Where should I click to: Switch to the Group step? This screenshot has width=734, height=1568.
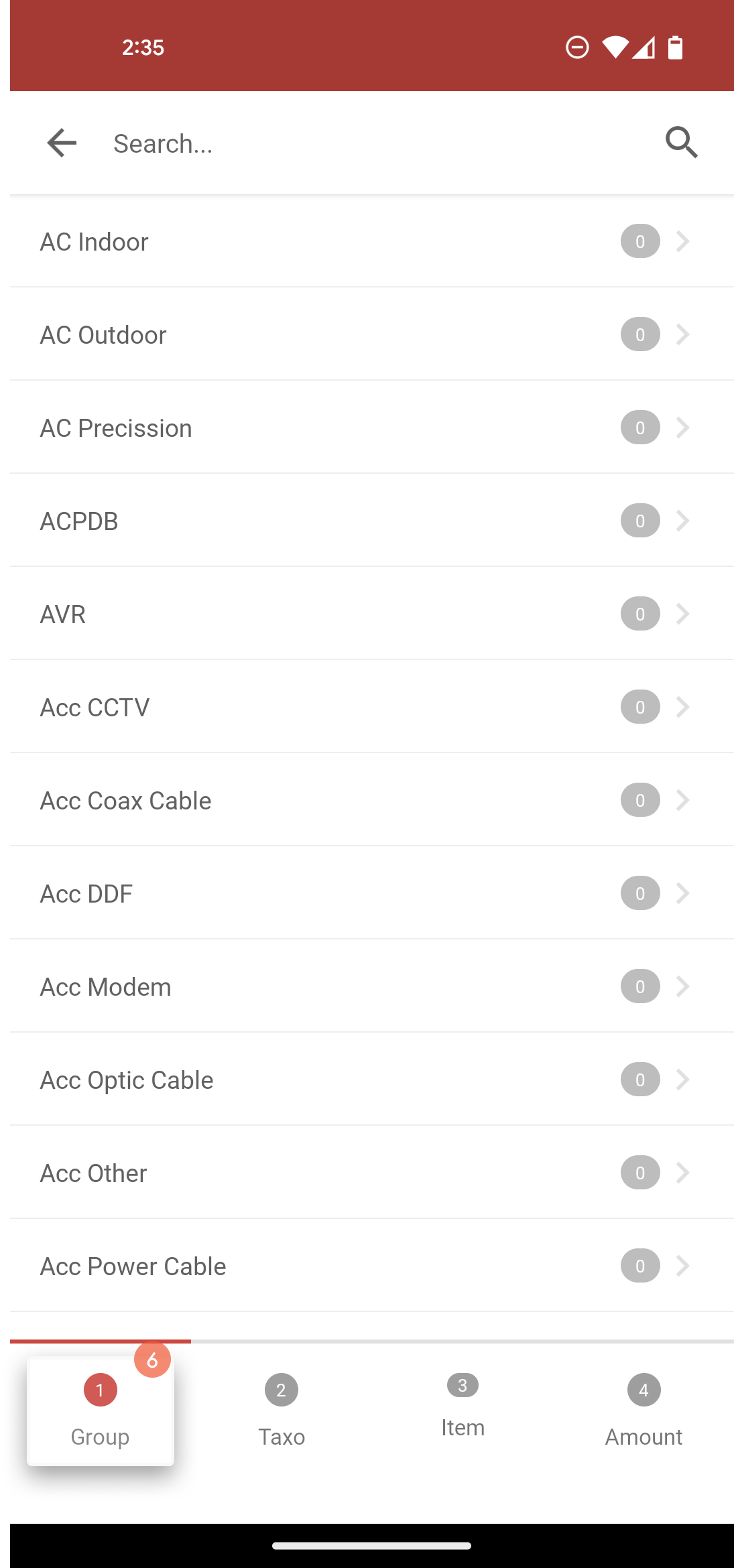(101, 1411)
